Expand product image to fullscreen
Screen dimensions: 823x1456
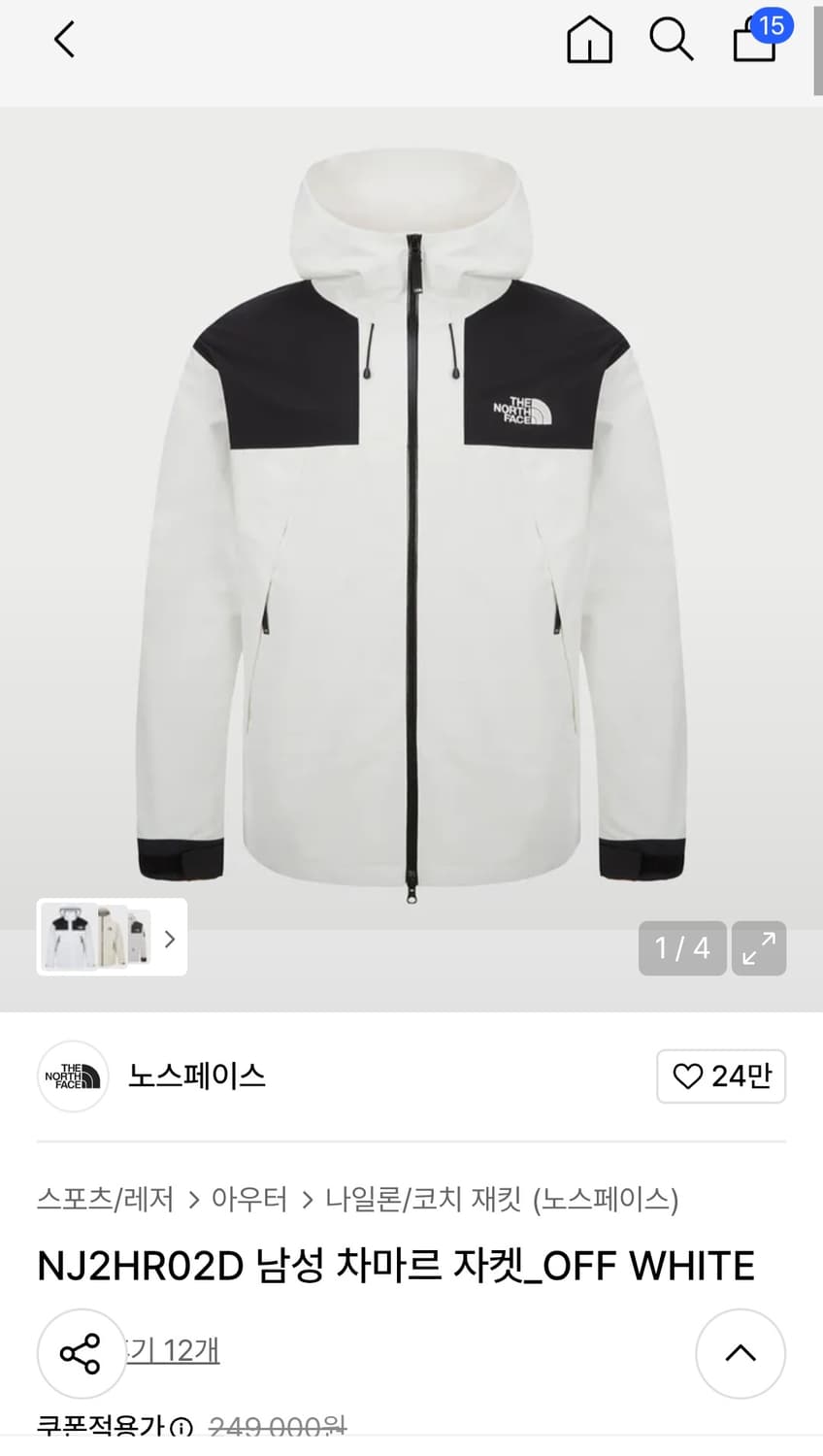[758, 948]
